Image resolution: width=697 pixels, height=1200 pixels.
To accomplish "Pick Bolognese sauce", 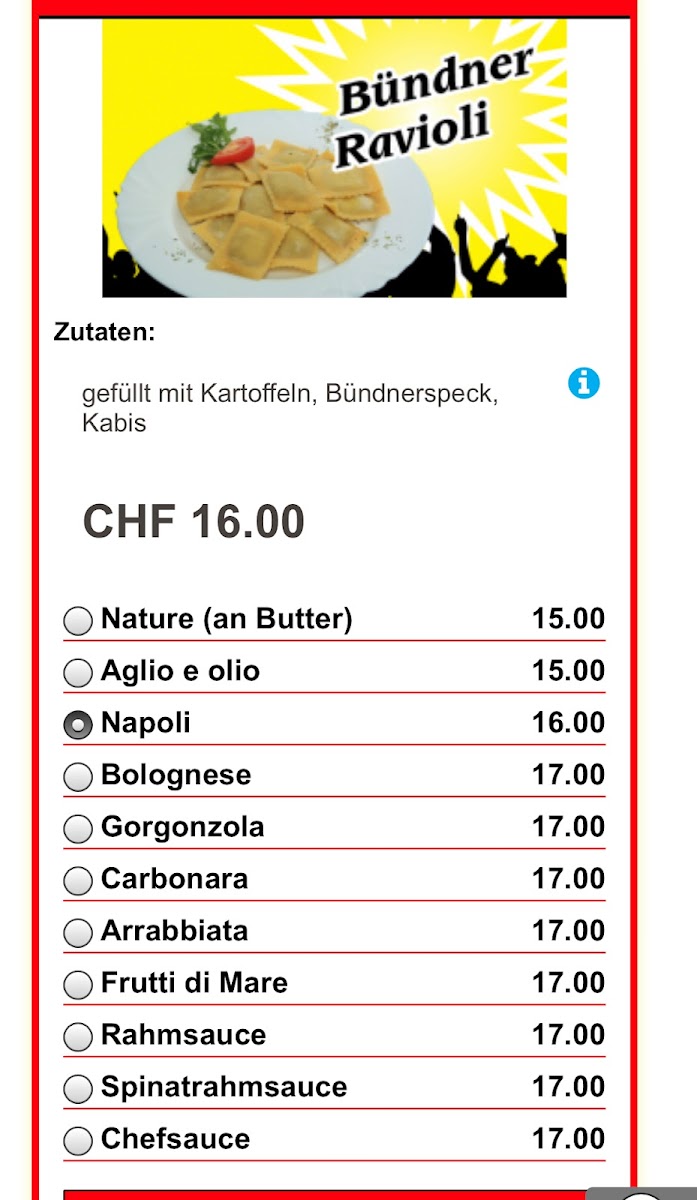I will click(78, 777).
